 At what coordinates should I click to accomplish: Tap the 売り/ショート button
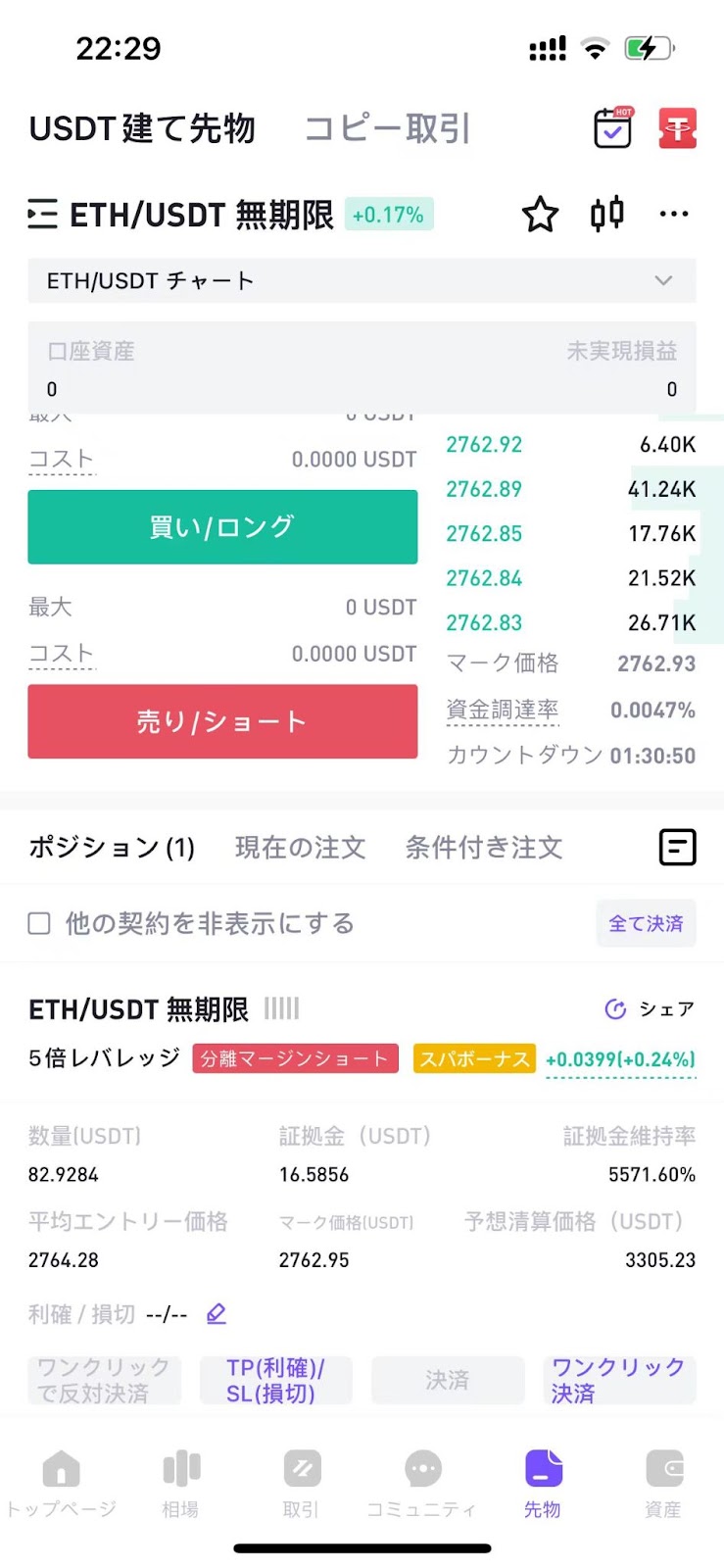tap(222, 721)
